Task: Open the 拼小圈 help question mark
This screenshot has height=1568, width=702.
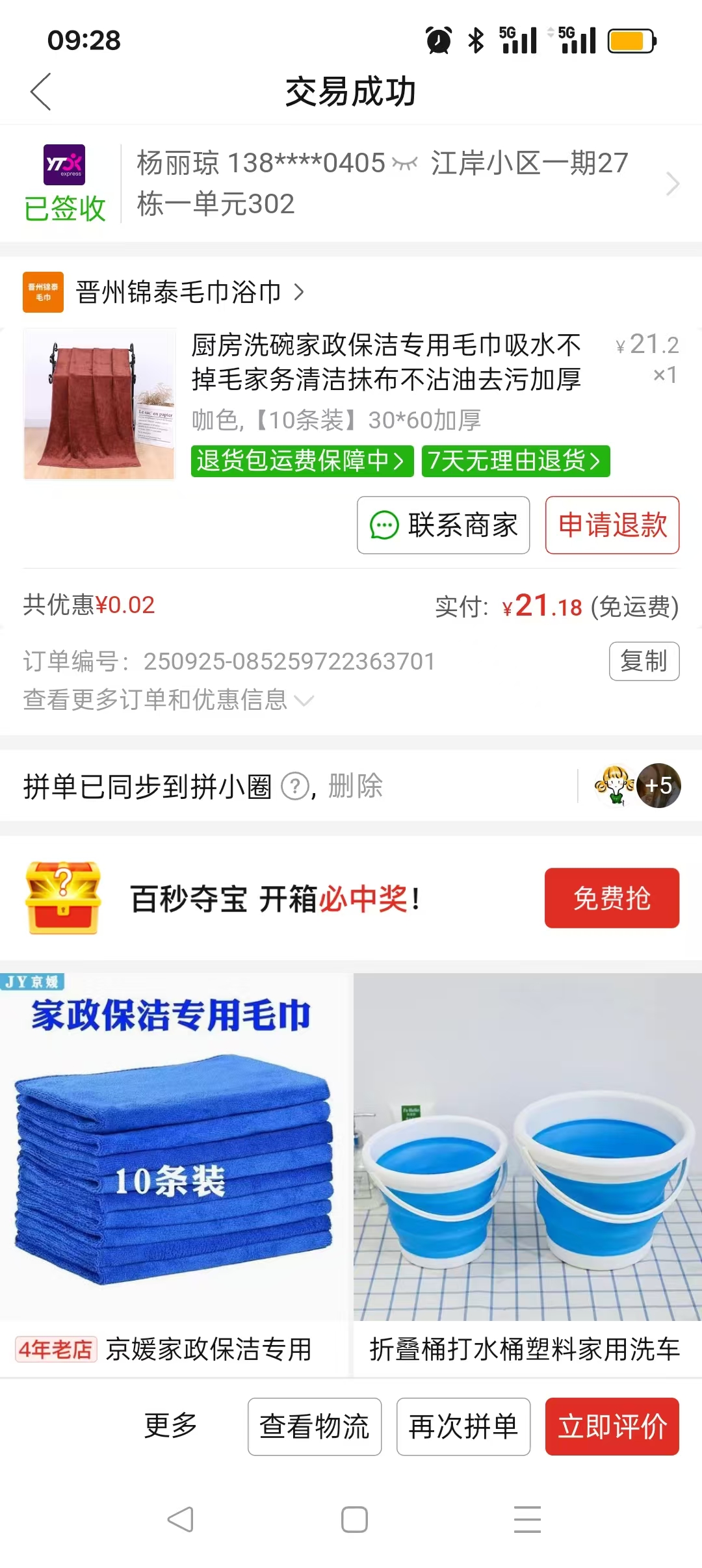Action: [x=294, y=787]
